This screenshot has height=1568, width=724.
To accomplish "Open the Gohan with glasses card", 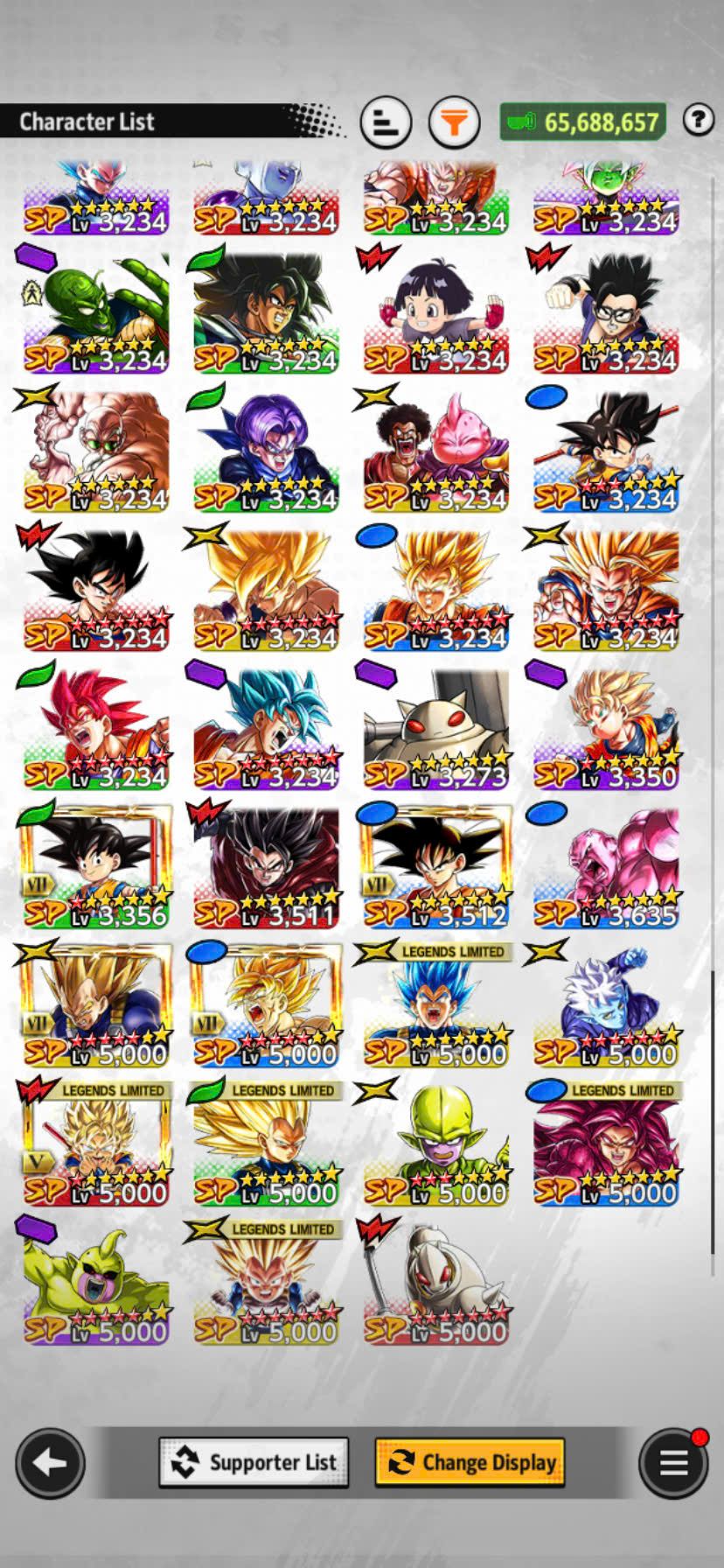I will (x=605, y=313).
